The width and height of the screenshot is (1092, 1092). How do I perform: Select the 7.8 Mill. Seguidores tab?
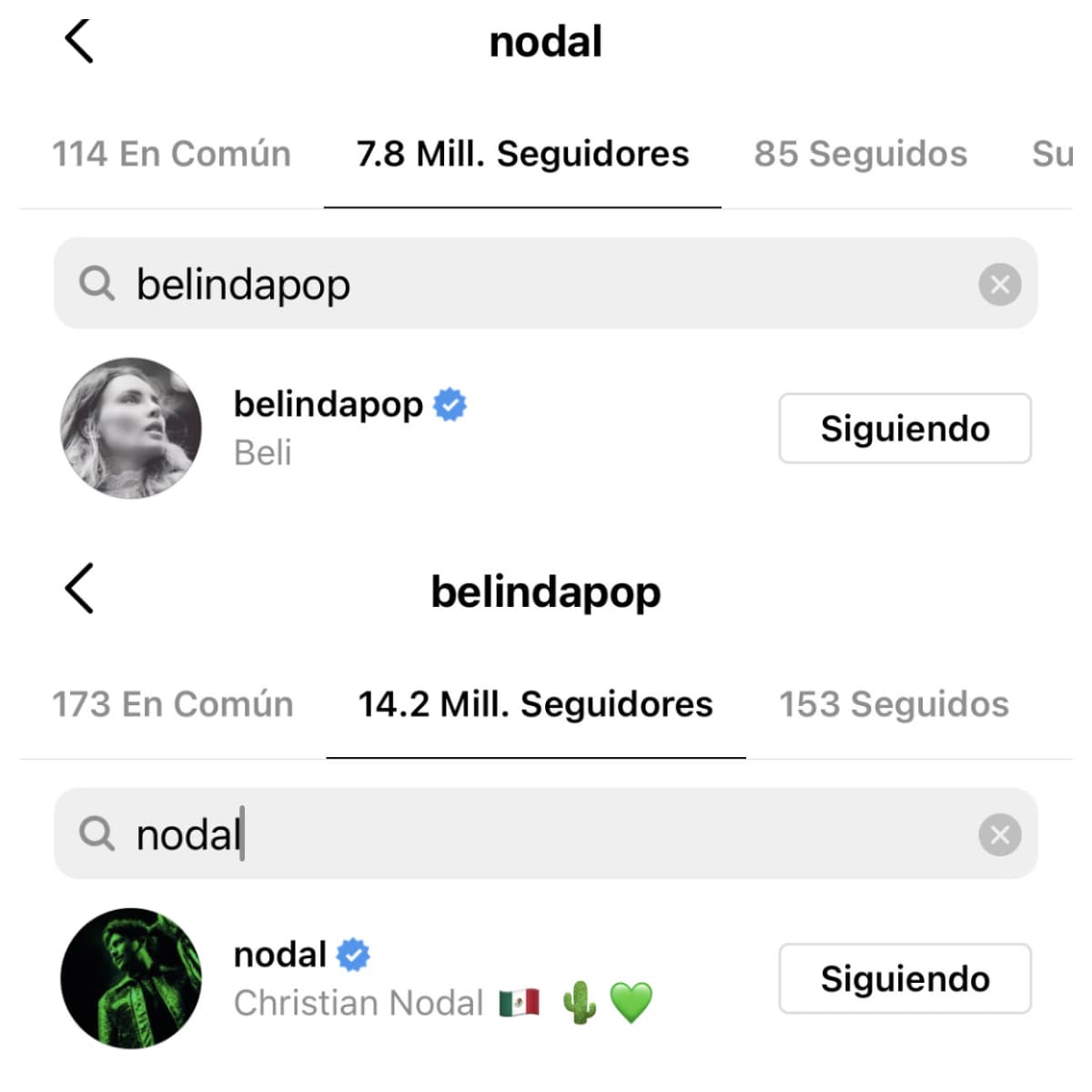(x=522, y=154)
